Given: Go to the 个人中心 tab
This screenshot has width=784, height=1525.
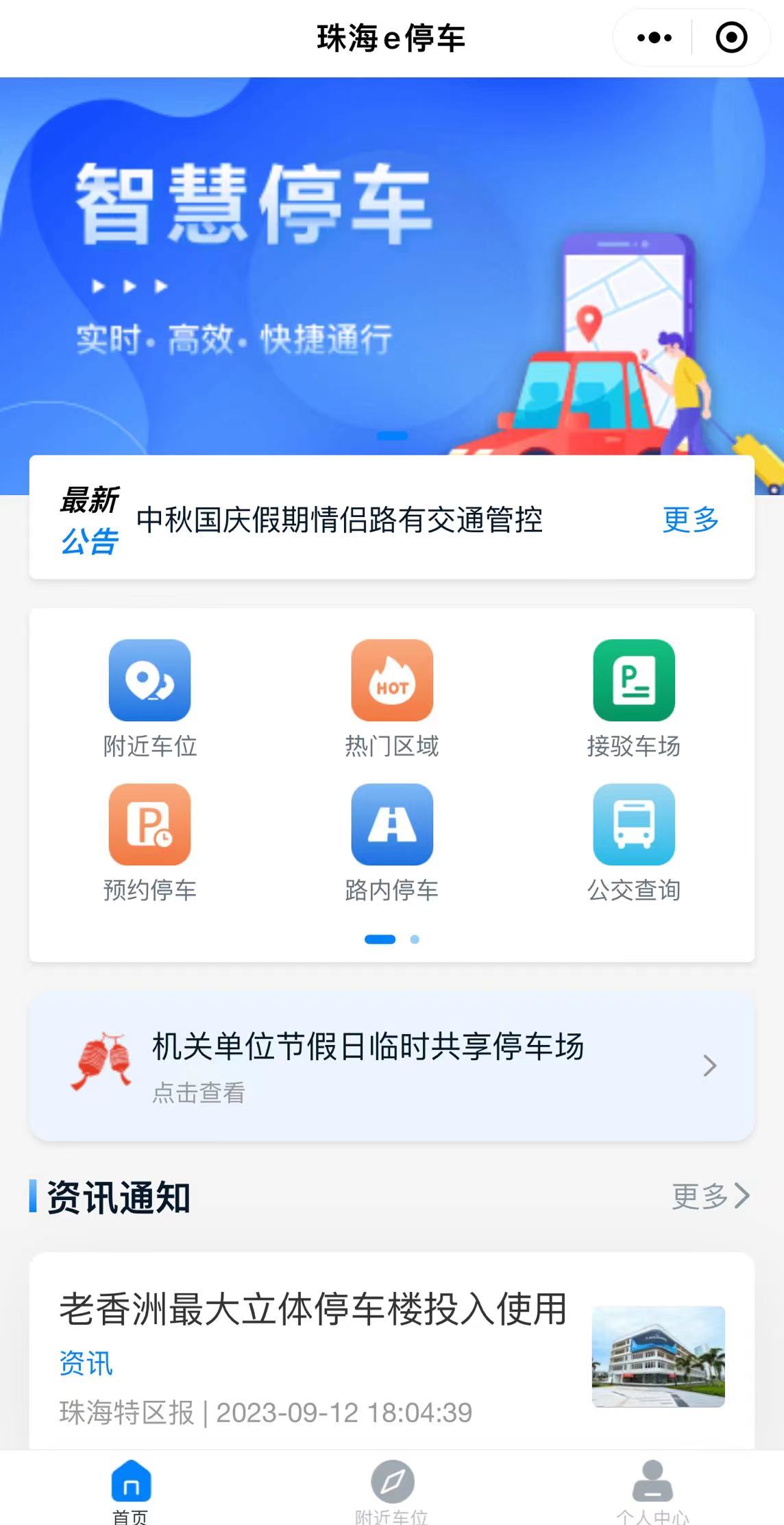Looking at the screenshot, I should point(652,1489).
